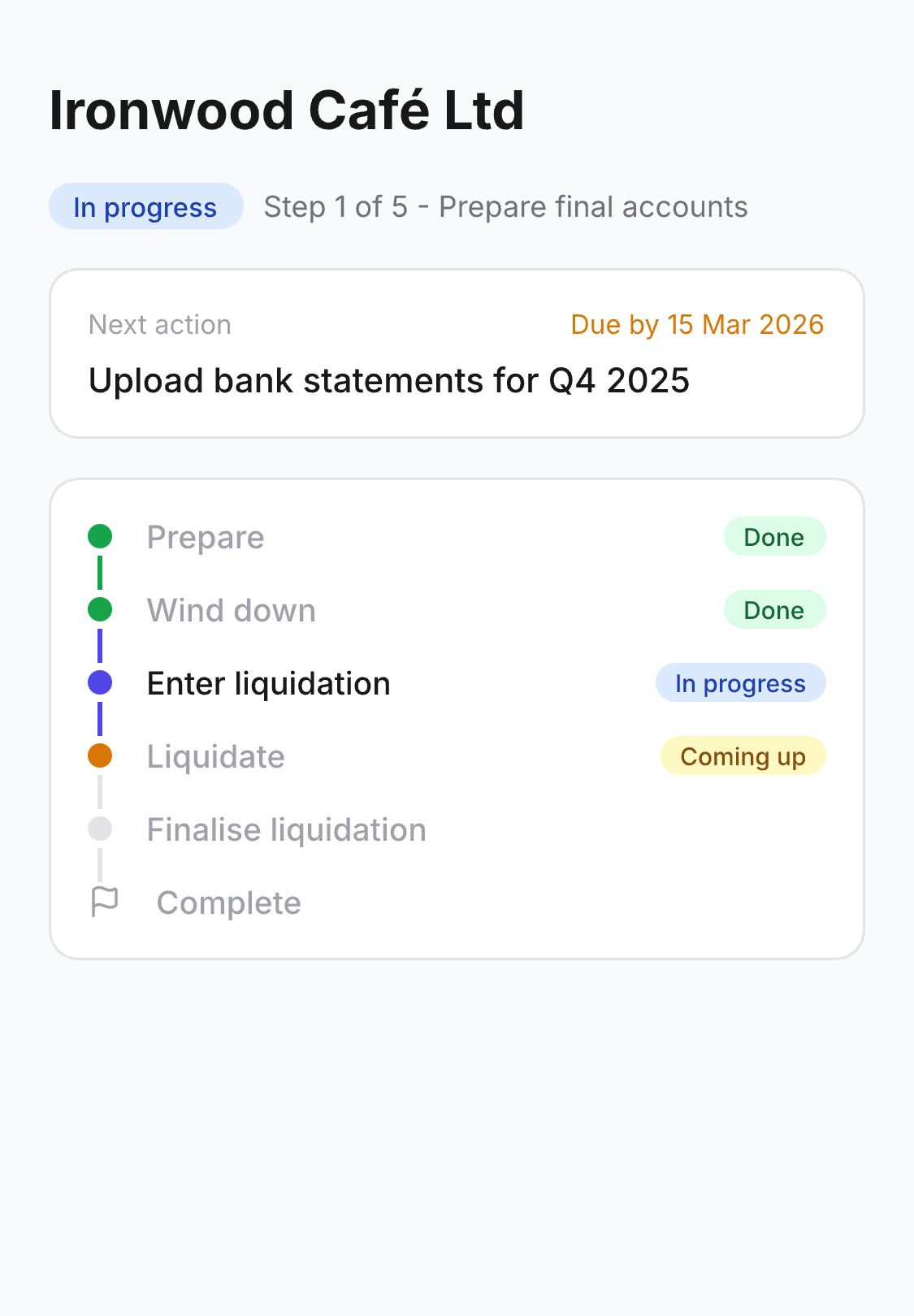Toggle the In progress badge on Enter liquidation
914x1316 pixels.
click(739, 682)
